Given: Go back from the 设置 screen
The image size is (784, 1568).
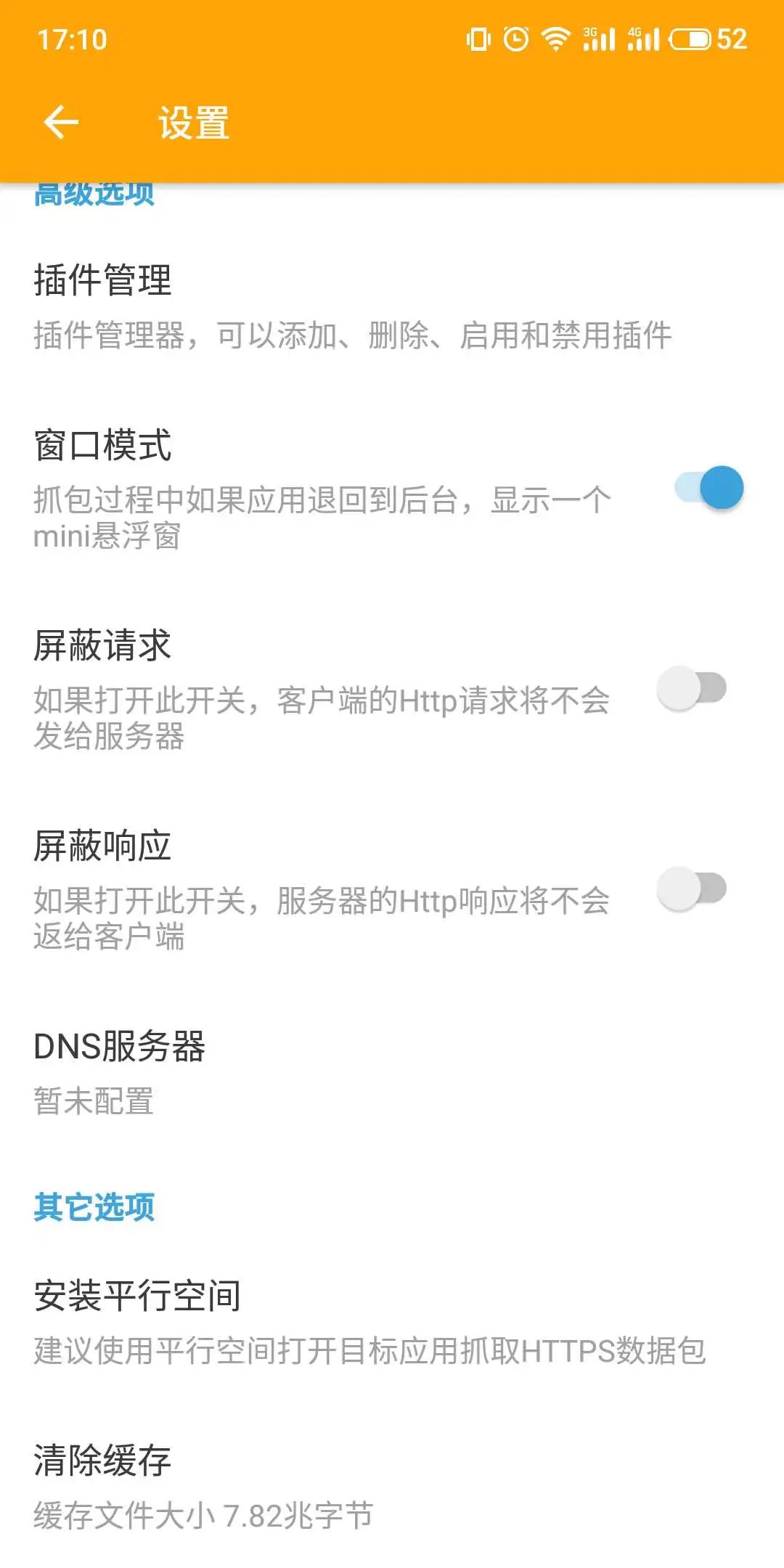Looking at the screenshot, I should pyautogui.click(x=61, y=122).
